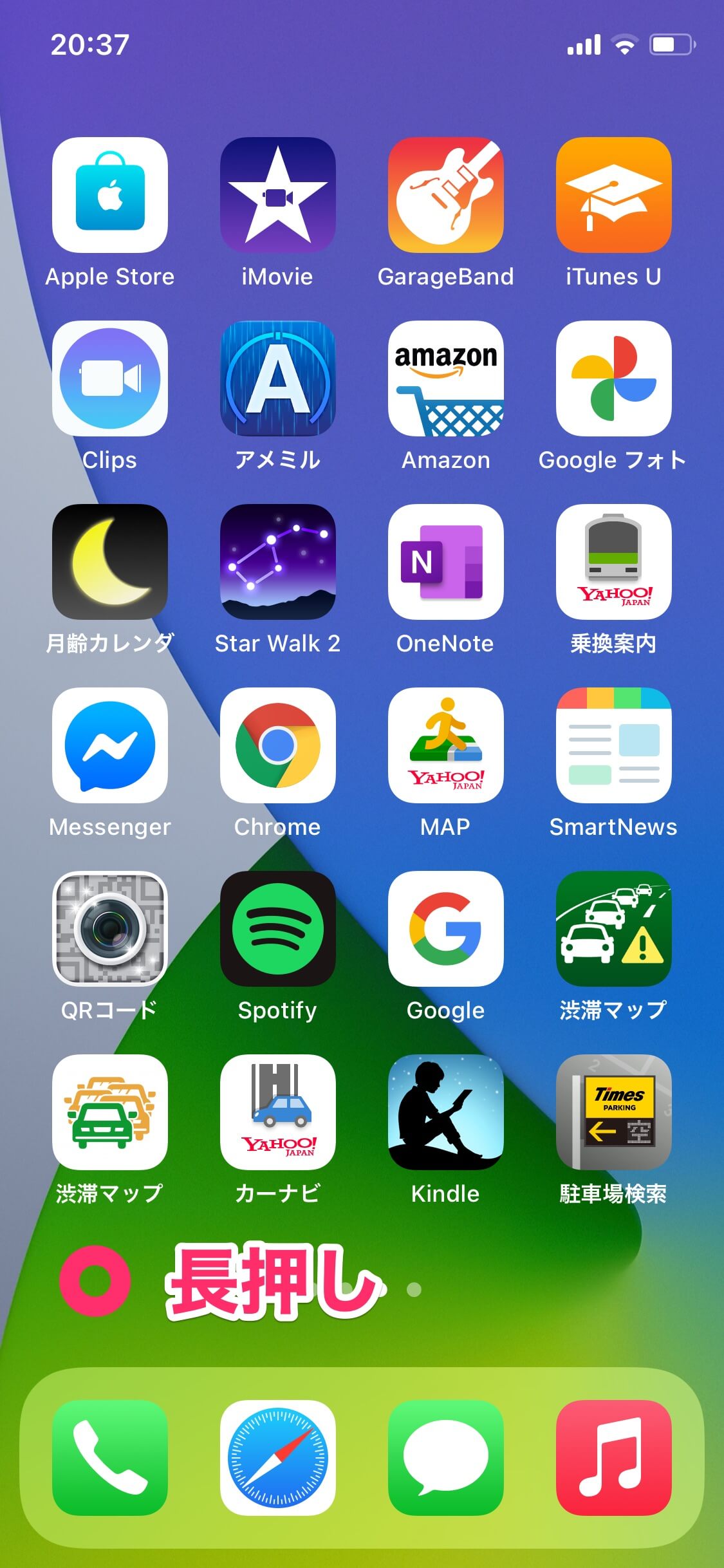Open Yahoo 乗換案内 transit guide

(x=614, y=563)
